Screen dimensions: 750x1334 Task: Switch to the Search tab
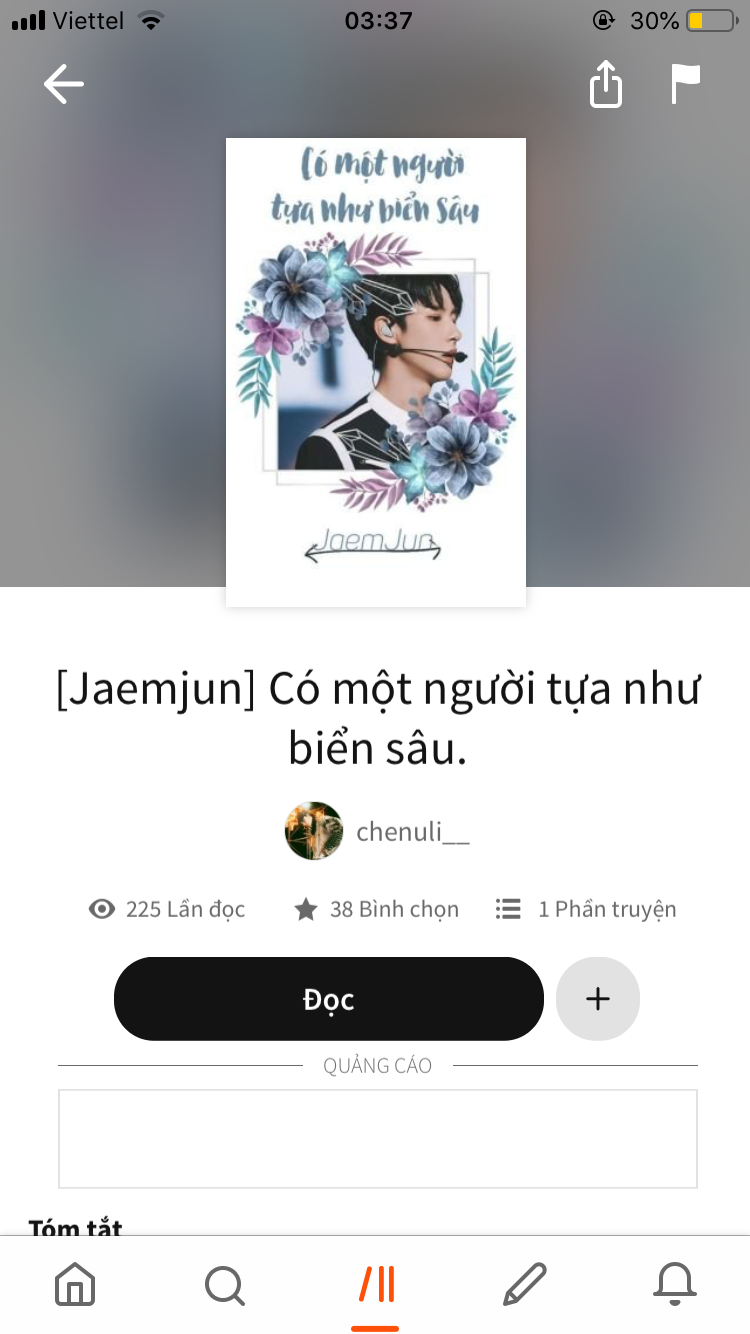pyautogui.click(x=225, y=1284)
